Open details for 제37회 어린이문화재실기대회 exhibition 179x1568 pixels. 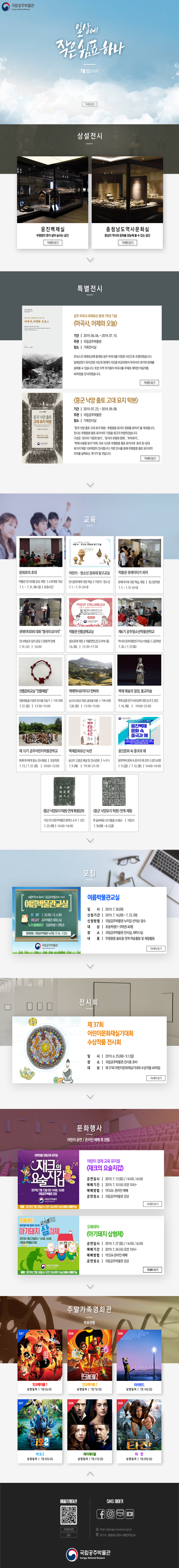click(x=155, y=1078)
